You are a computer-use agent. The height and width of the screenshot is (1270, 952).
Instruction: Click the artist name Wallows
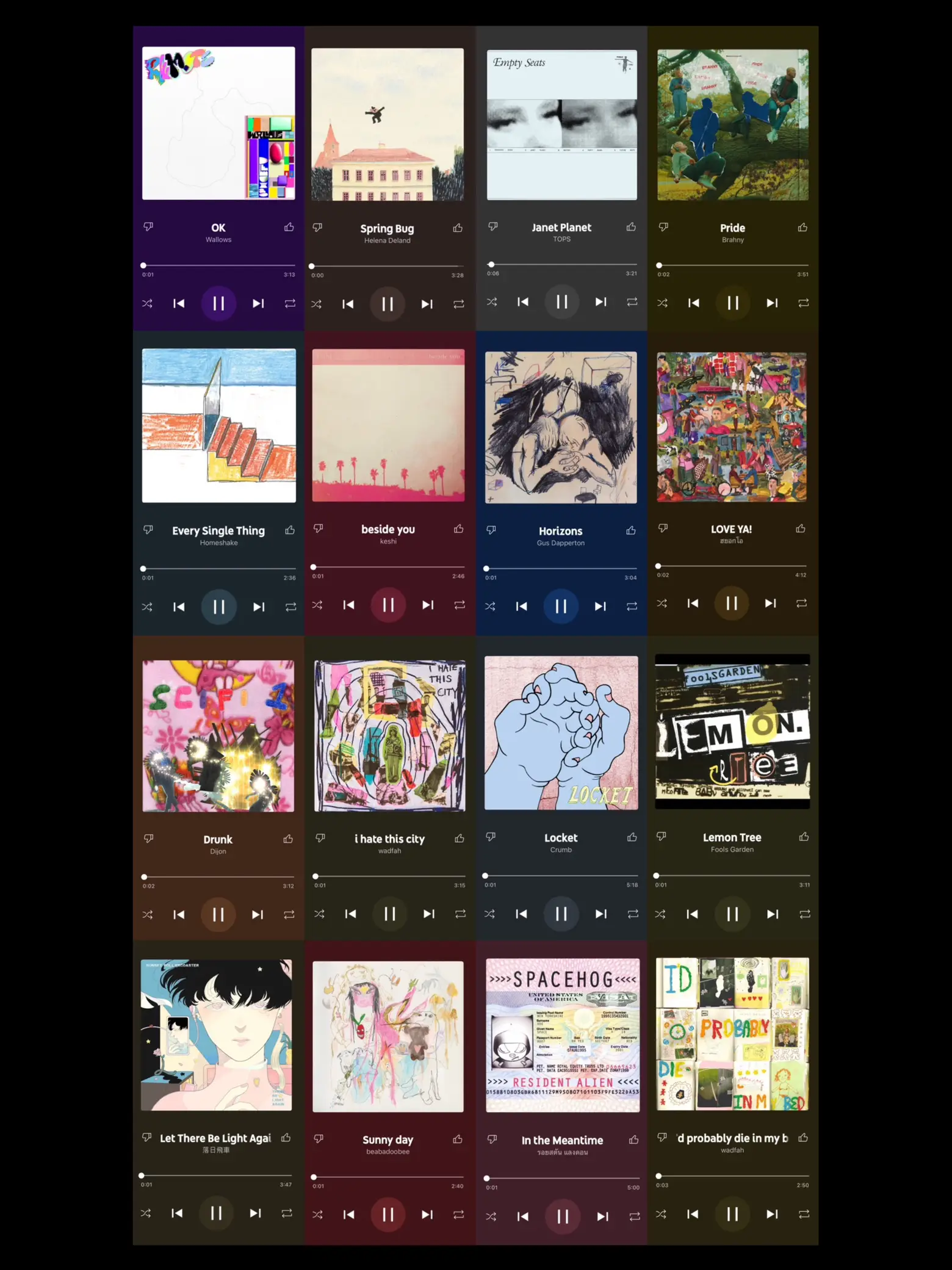pyautogui.click(x=218, y=240)
